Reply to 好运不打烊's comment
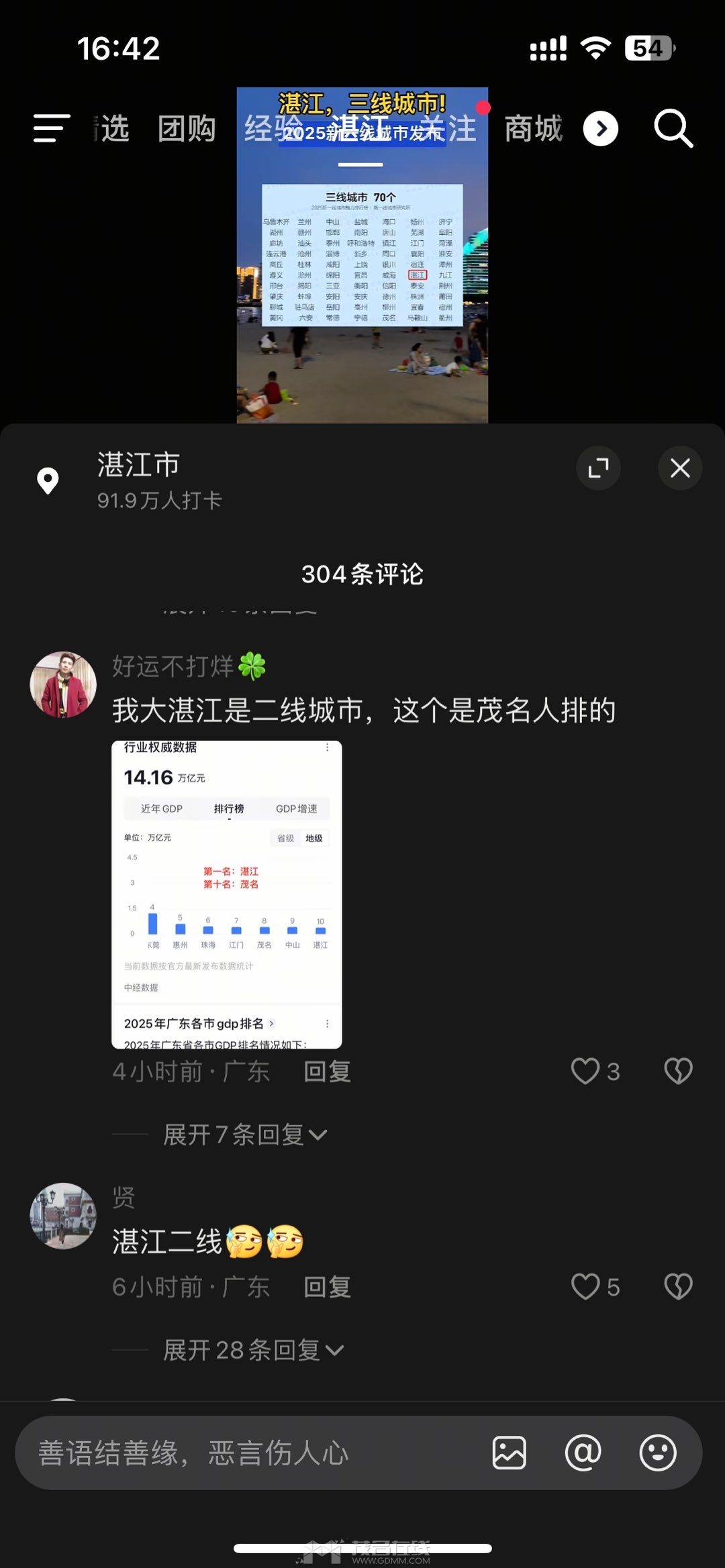Screen dimensions: 725x1568 pos(327,1072)
